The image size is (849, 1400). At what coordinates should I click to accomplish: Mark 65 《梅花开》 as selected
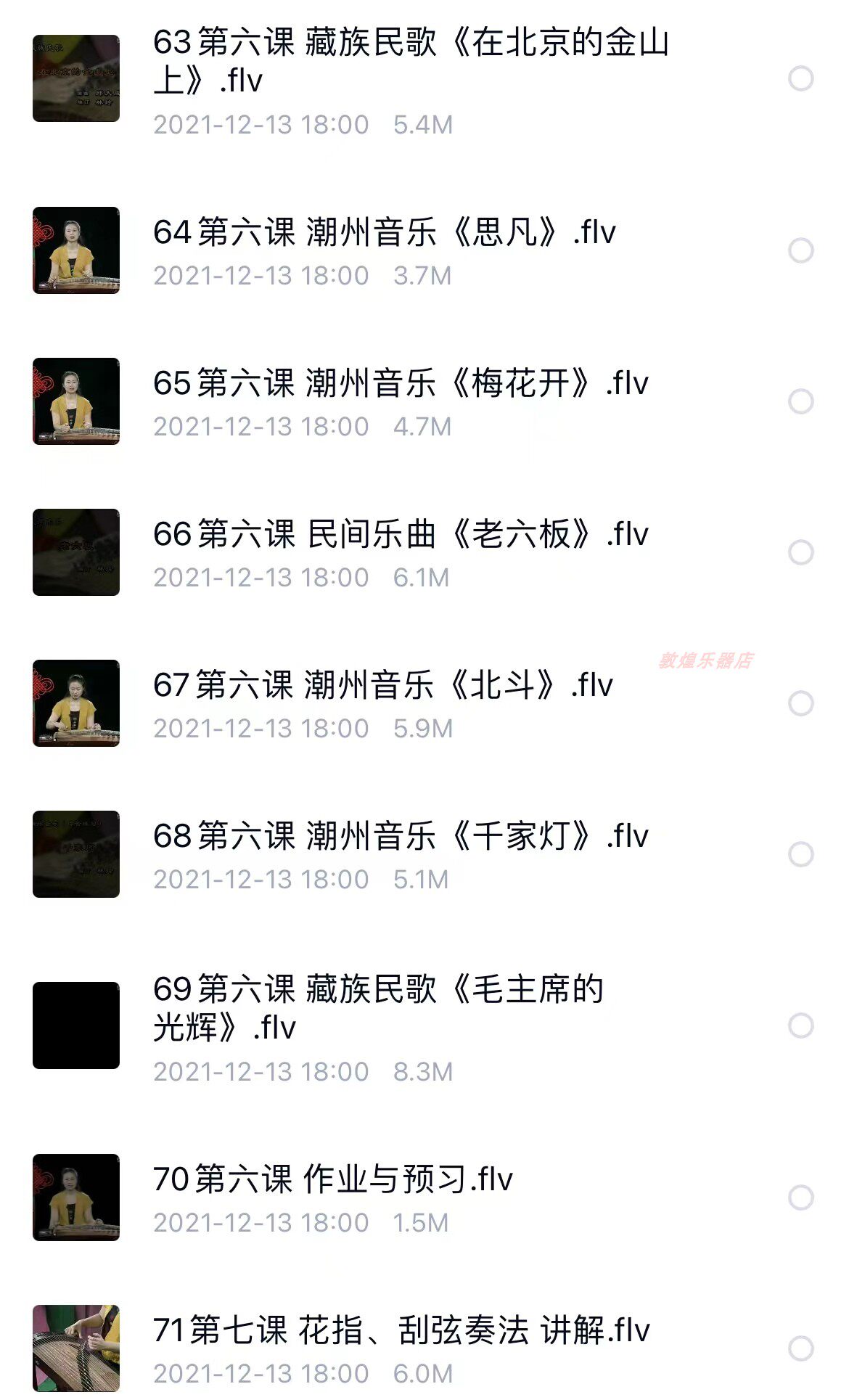[x=801, y=401]
